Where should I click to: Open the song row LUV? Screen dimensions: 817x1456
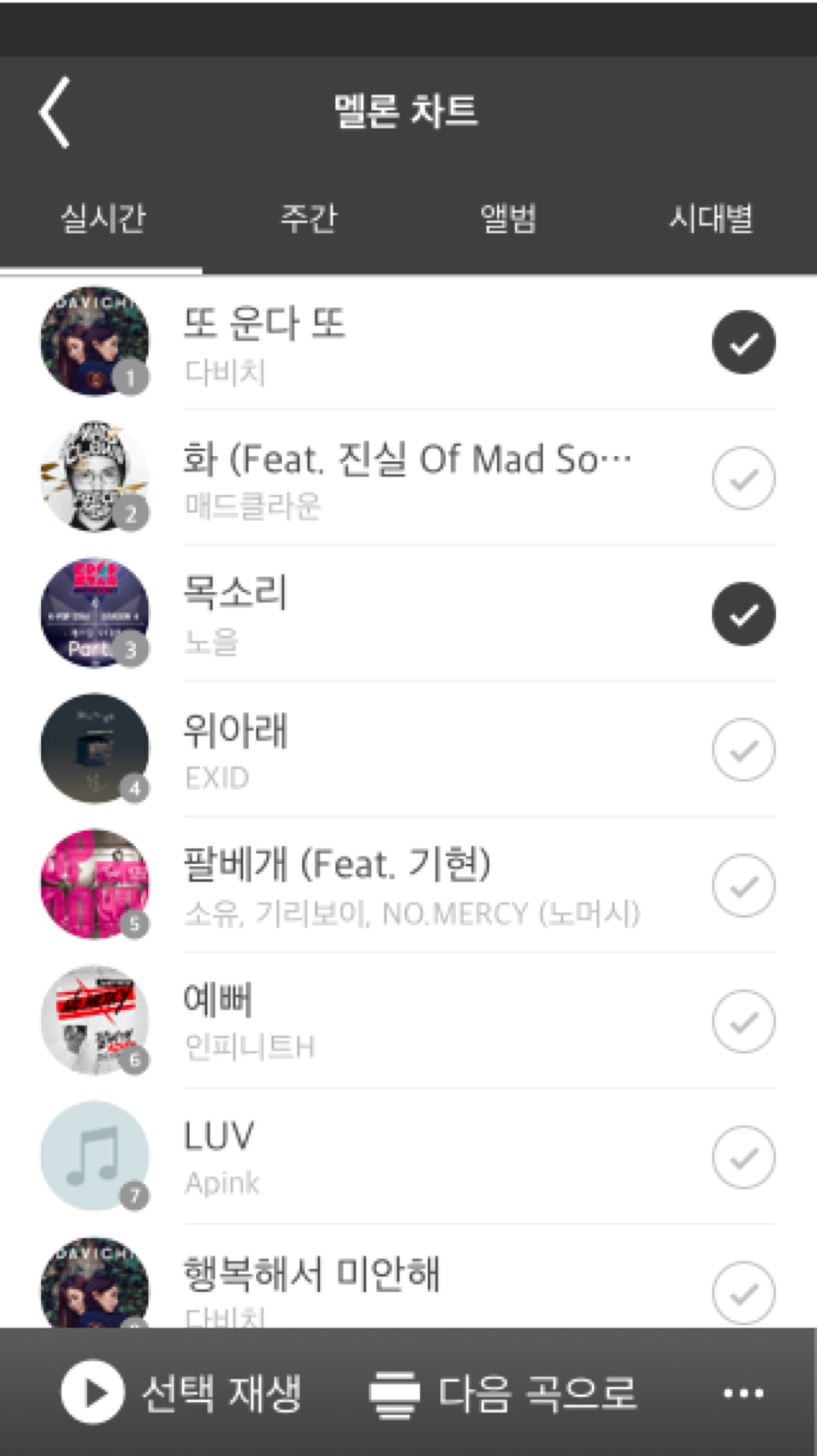[x=408, y=1158]
